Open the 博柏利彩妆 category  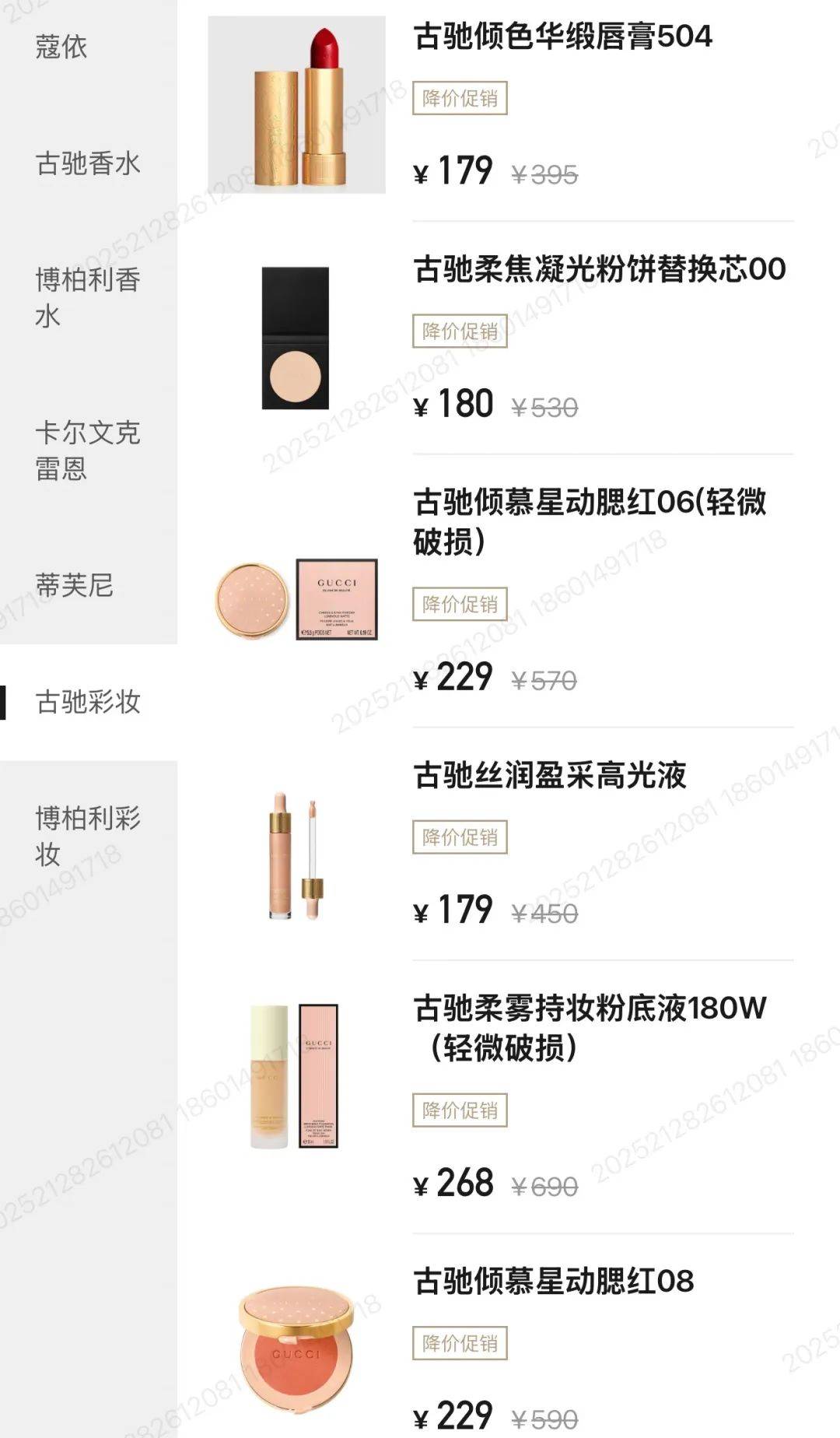point(88,836)
